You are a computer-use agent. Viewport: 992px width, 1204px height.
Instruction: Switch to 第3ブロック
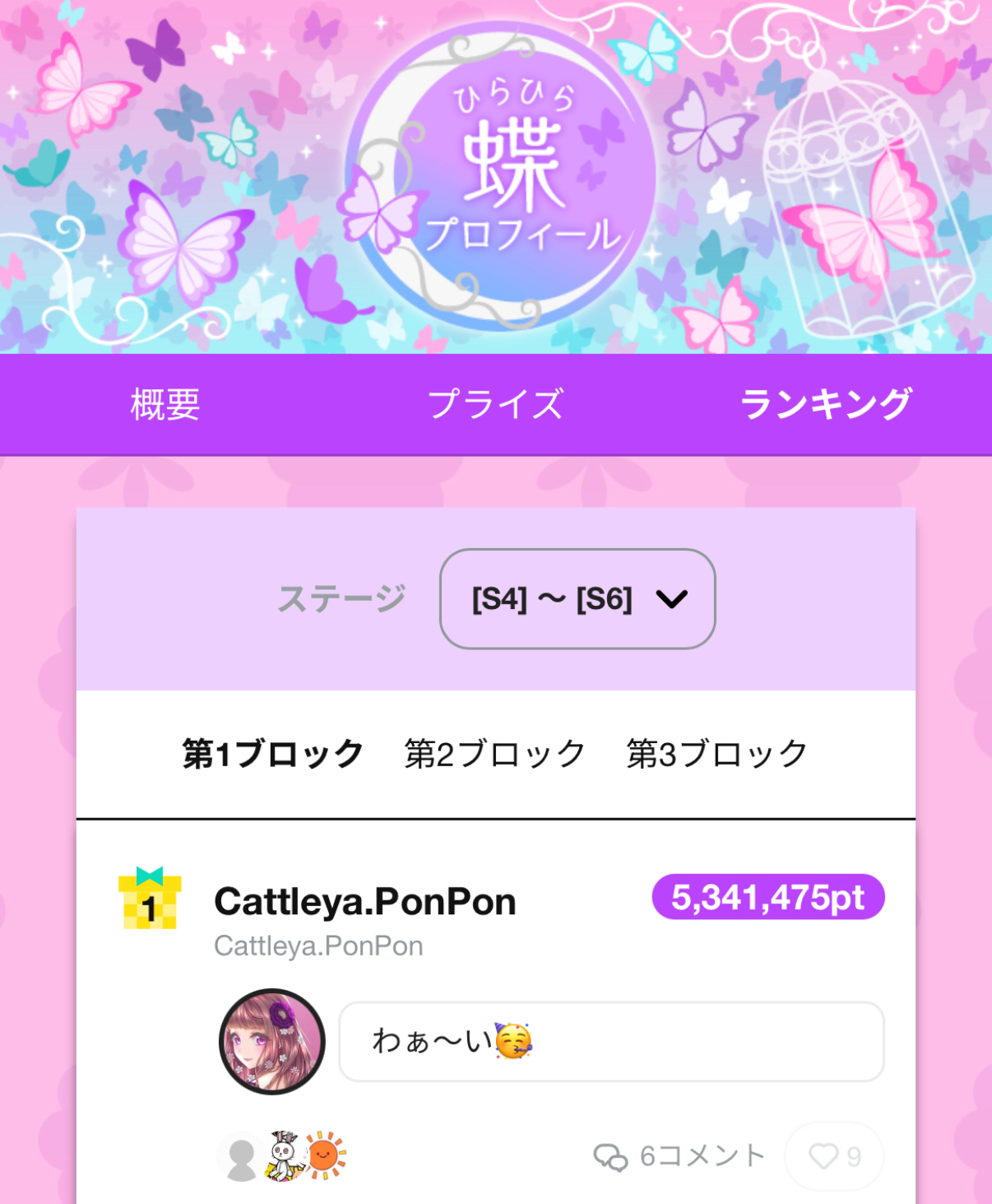(716, 754)
